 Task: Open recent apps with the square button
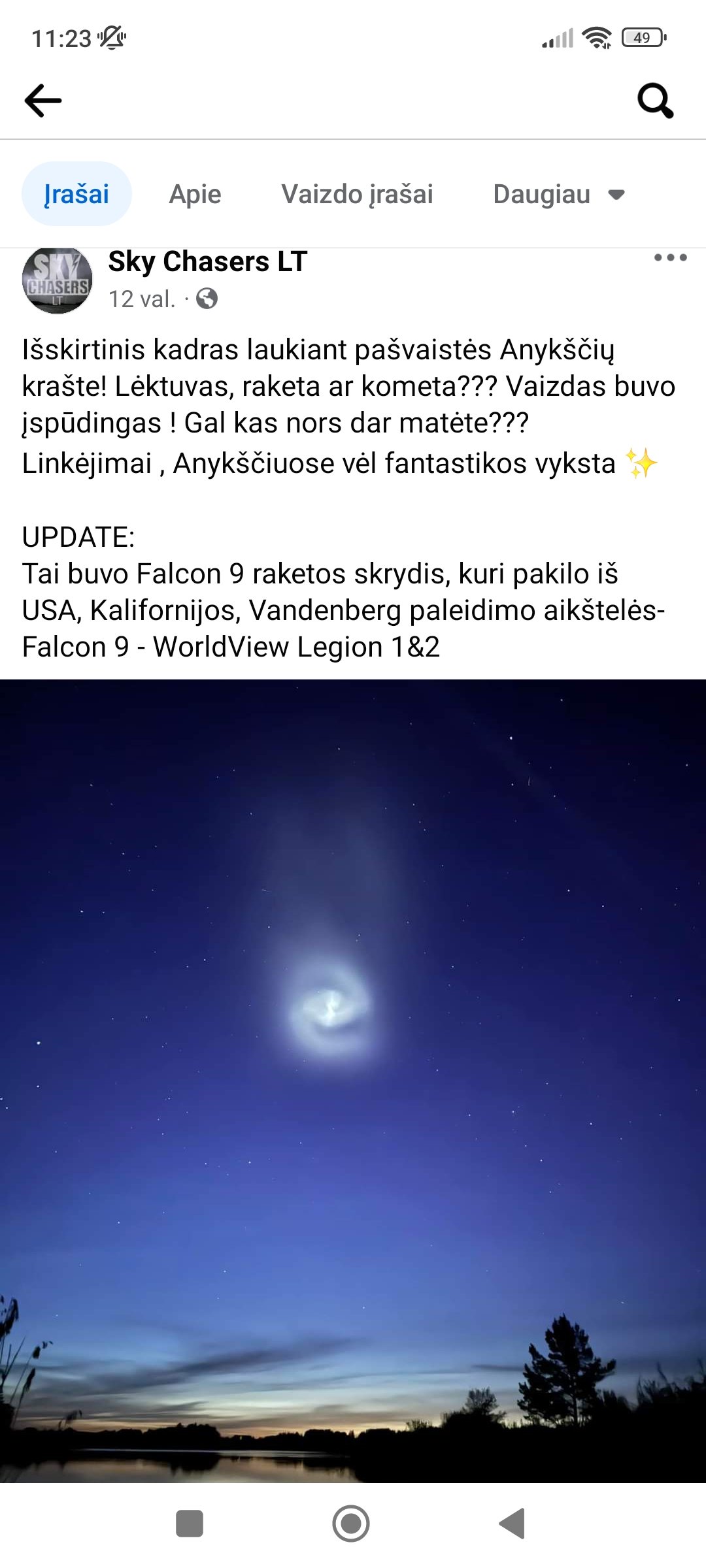pos(190,1524)
